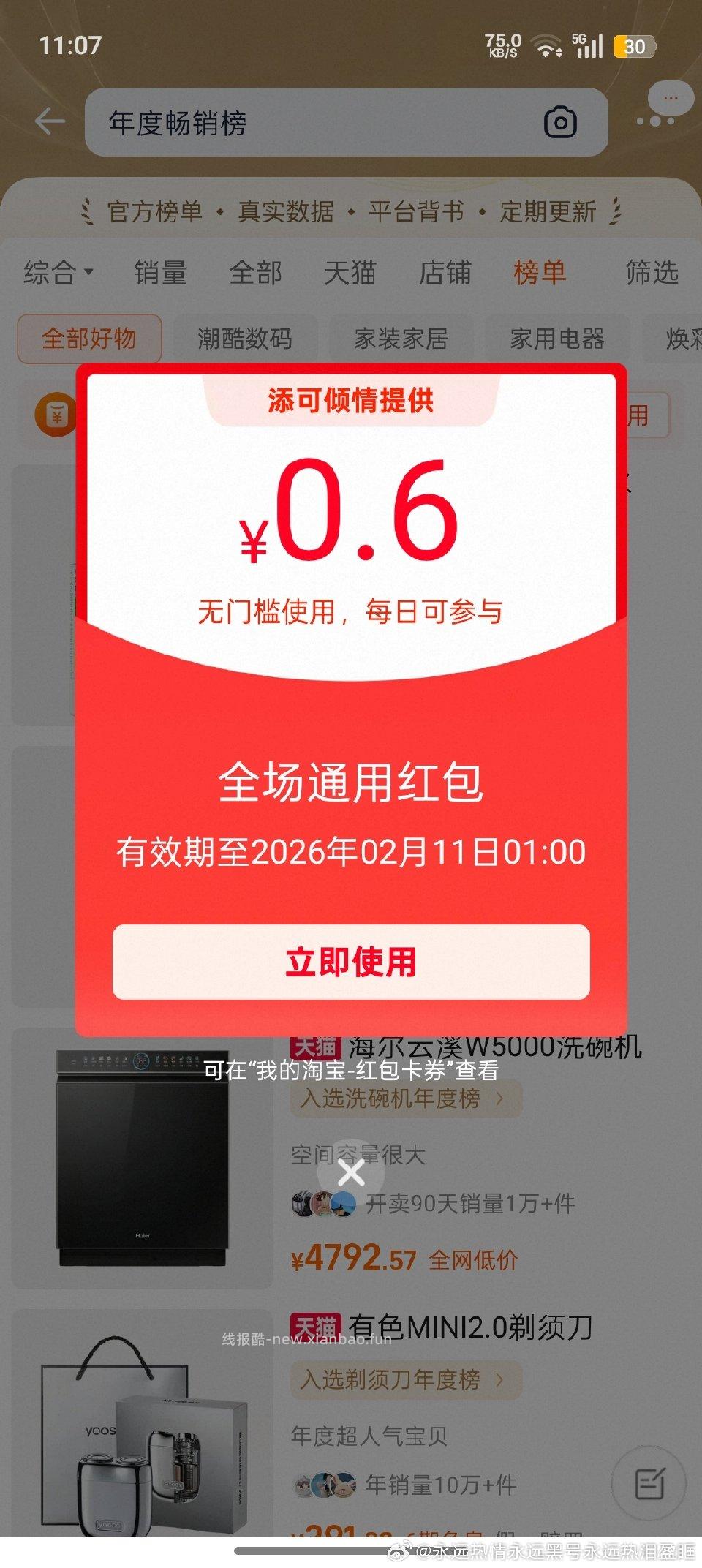Dismiss the red envelope popup with the X
This screenshot has height=1568, width=702.
click(x=351, y=1172)
